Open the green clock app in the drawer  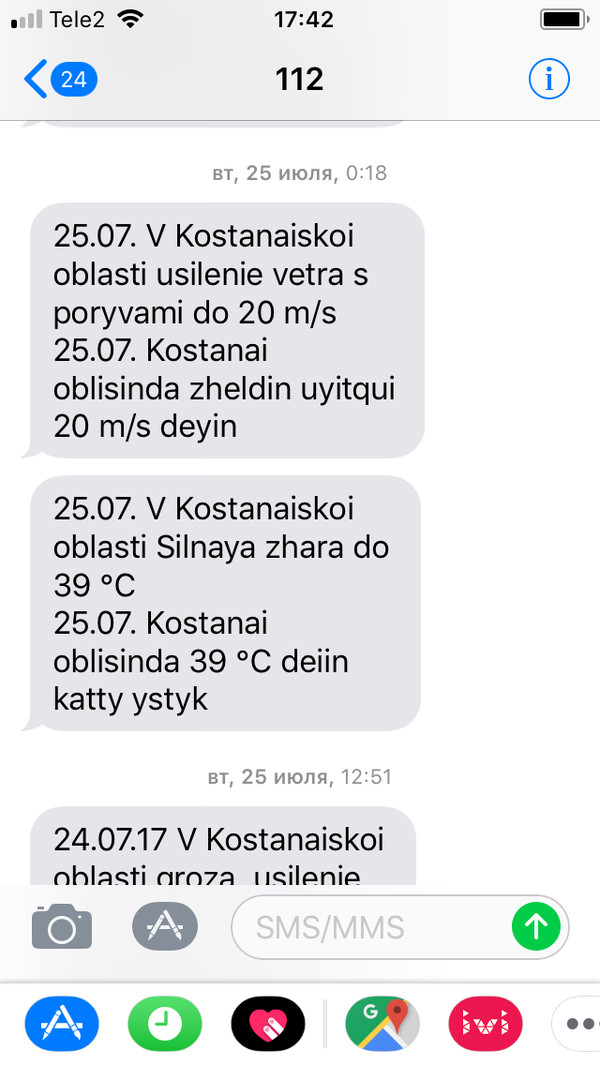point(164,1022)
